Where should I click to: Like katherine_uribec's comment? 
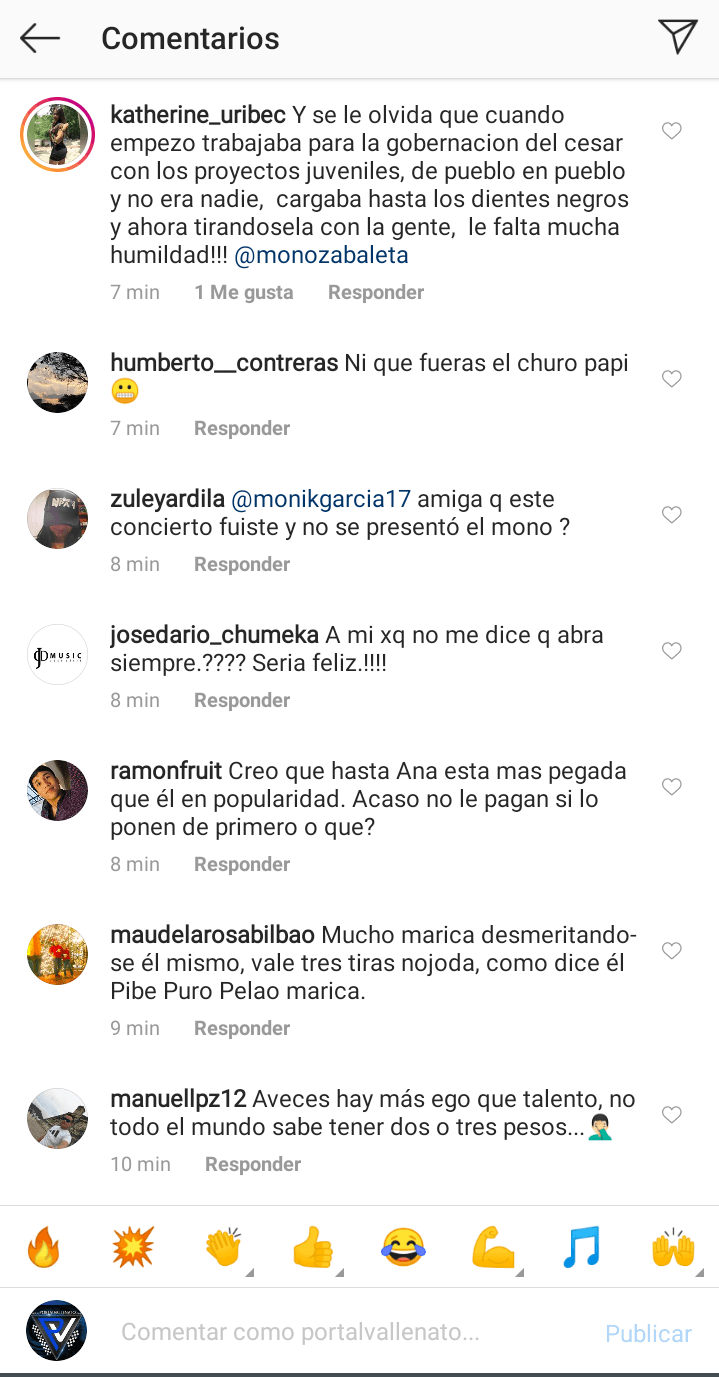point(672,131)
